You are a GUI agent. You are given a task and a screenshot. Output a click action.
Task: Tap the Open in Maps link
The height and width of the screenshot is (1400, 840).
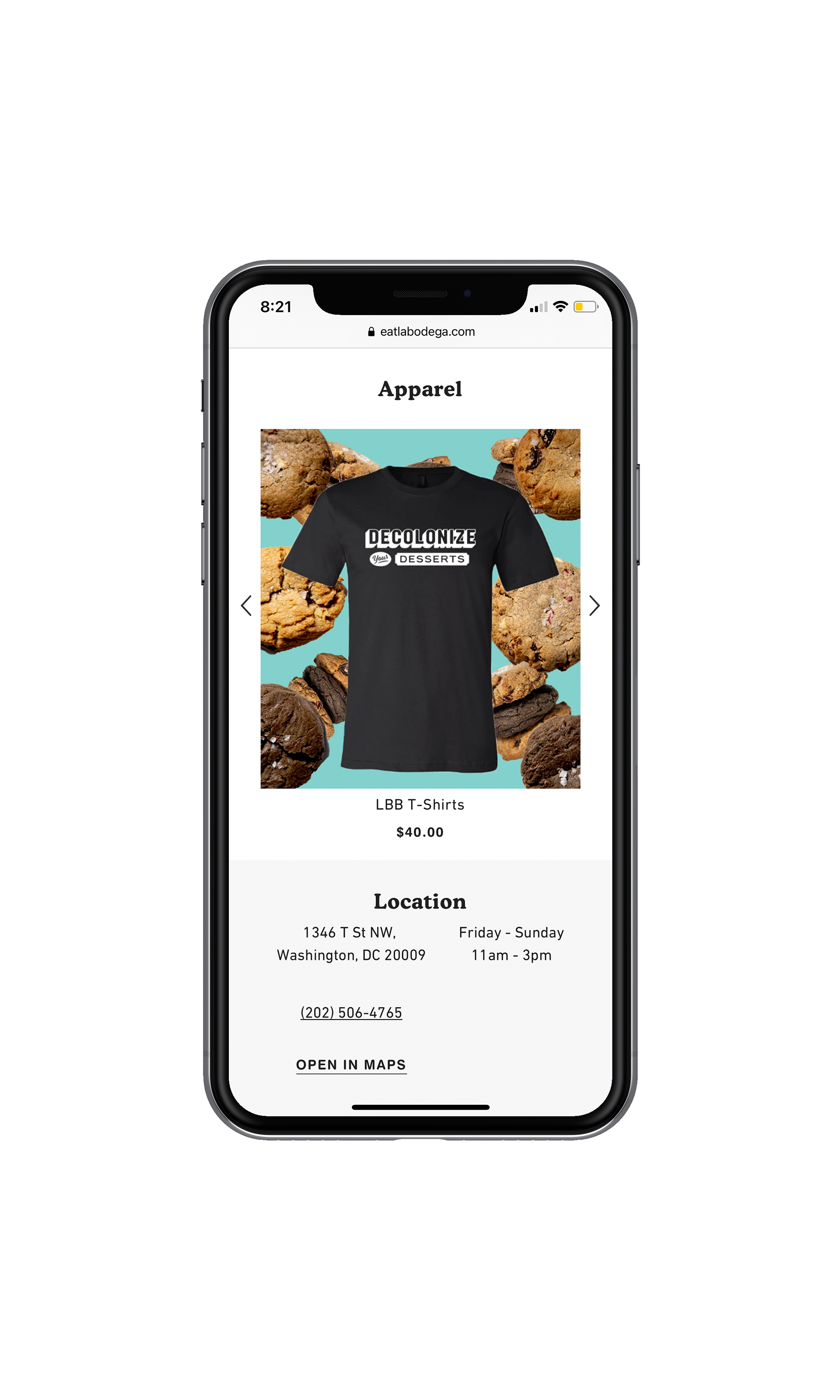[x=351, y=1064]
